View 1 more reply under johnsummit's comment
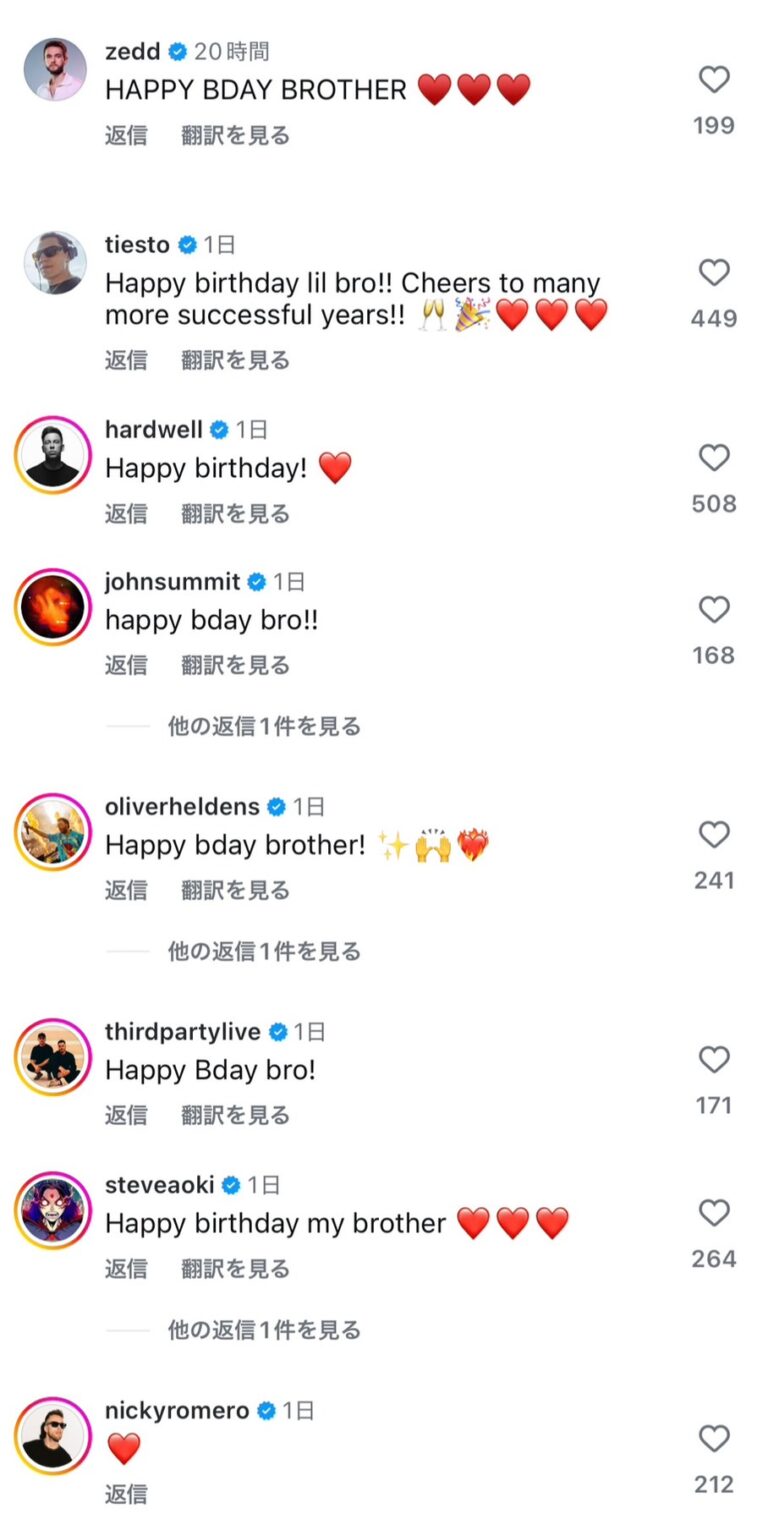This screenshot has height=1525, width=768. (263, 726)
